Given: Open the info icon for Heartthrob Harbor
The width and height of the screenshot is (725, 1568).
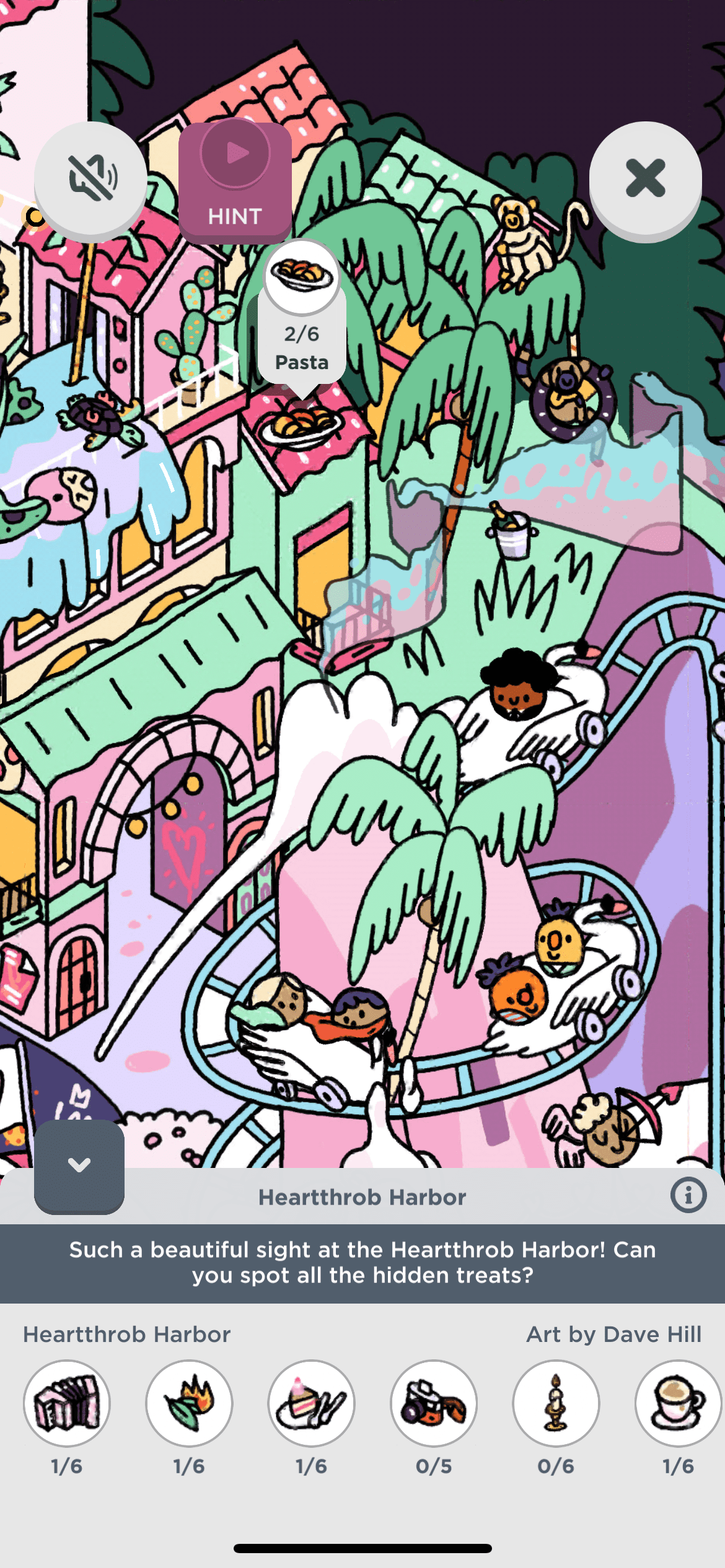Looking at the screenshot, I should 688,1195.
